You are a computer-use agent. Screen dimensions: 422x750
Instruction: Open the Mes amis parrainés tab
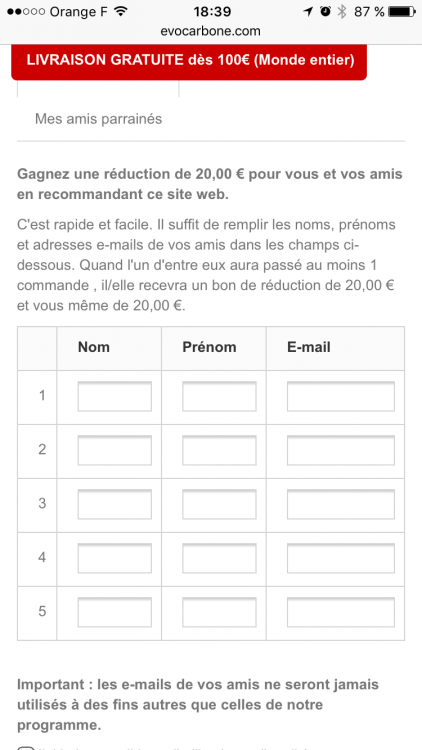click(99, 119)
